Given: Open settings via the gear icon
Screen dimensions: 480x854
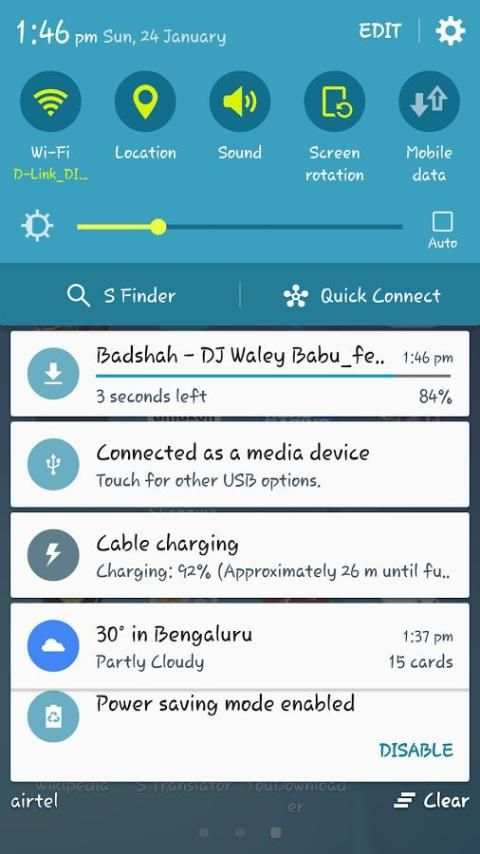Looking at the screenshot, I should tap(450, 31).
